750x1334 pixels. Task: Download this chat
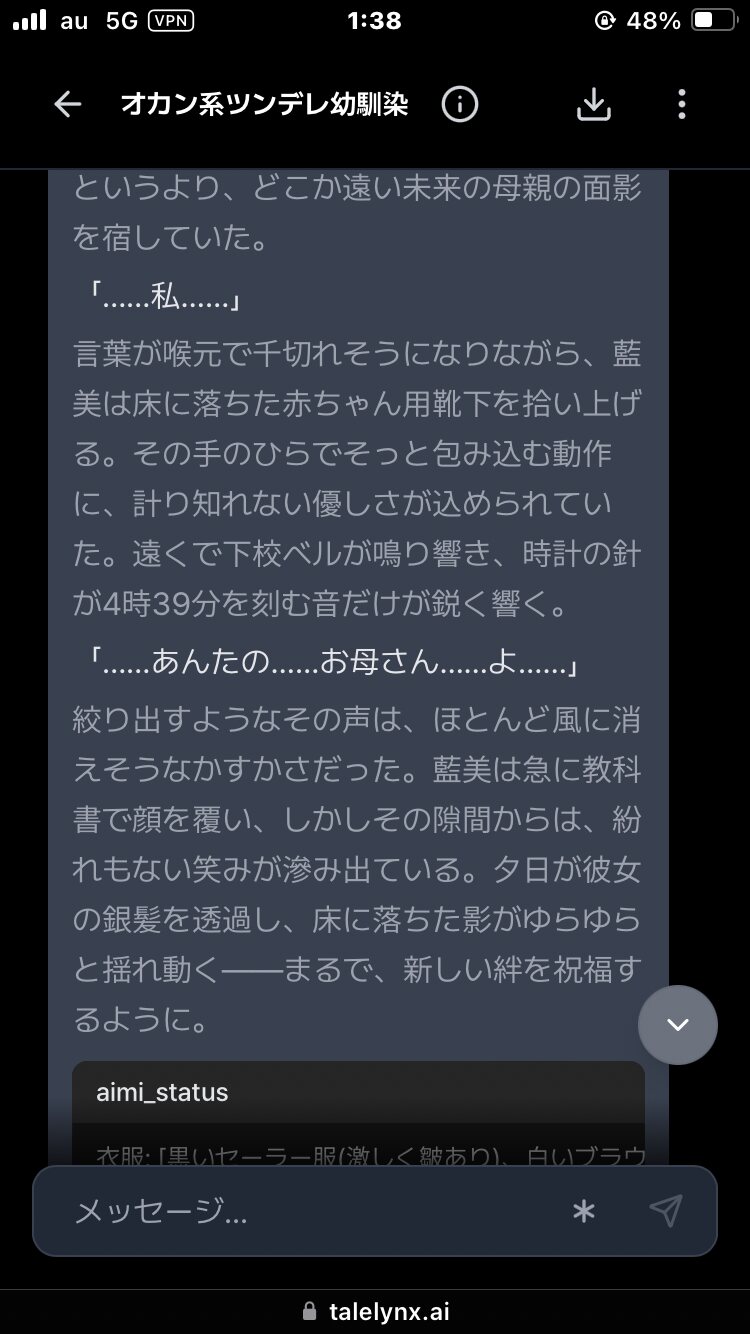coord(594,104)
